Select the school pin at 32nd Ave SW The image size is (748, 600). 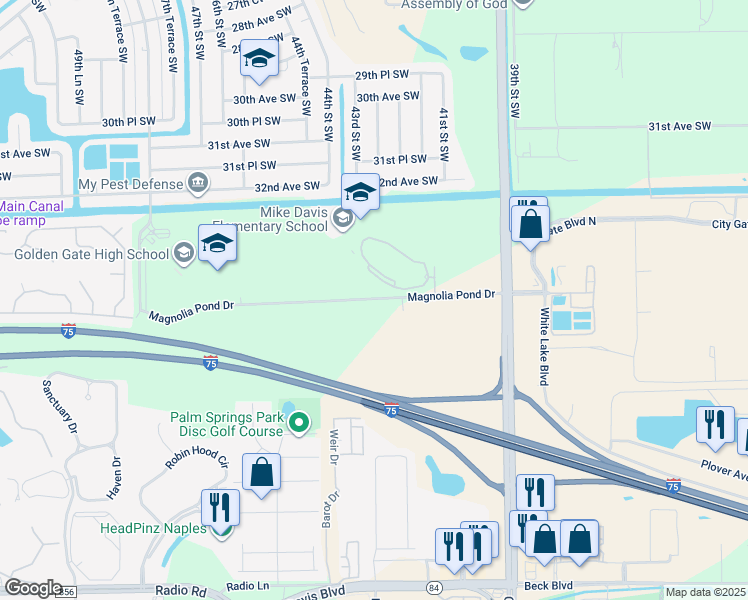pos(360,192)
